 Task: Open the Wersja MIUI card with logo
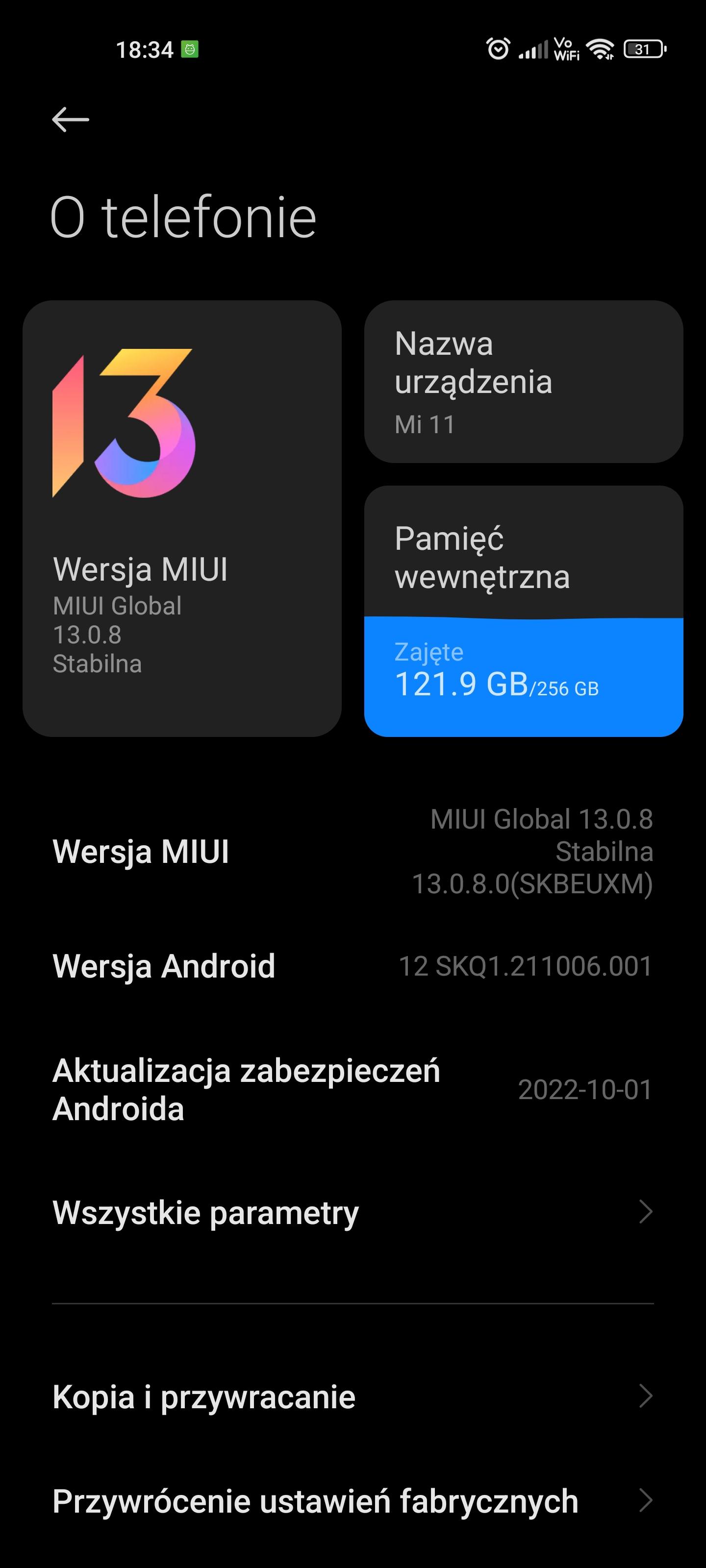[181, 518]
